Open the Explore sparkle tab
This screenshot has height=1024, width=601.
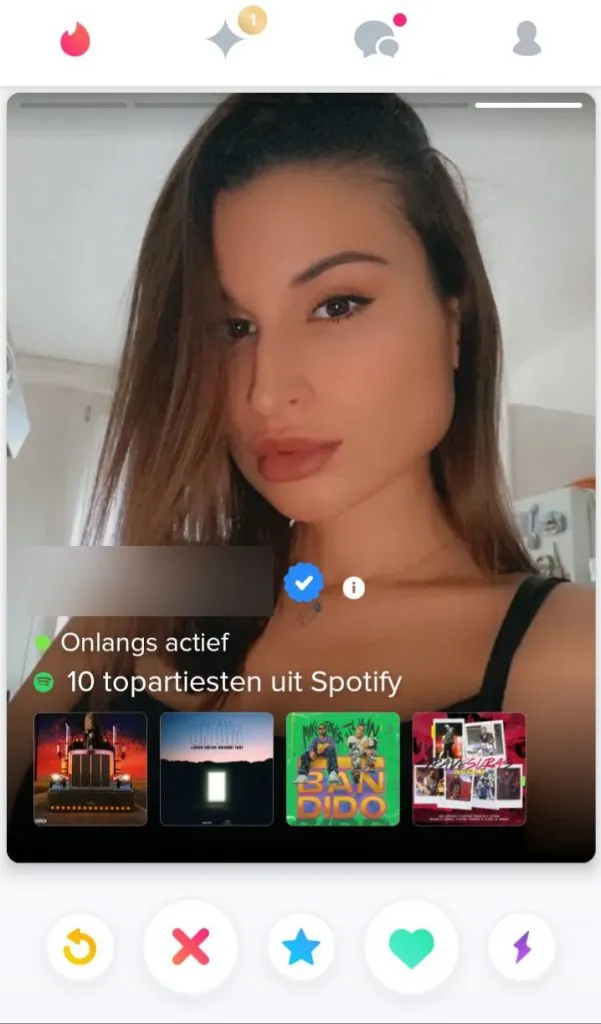tap(227, 39)
